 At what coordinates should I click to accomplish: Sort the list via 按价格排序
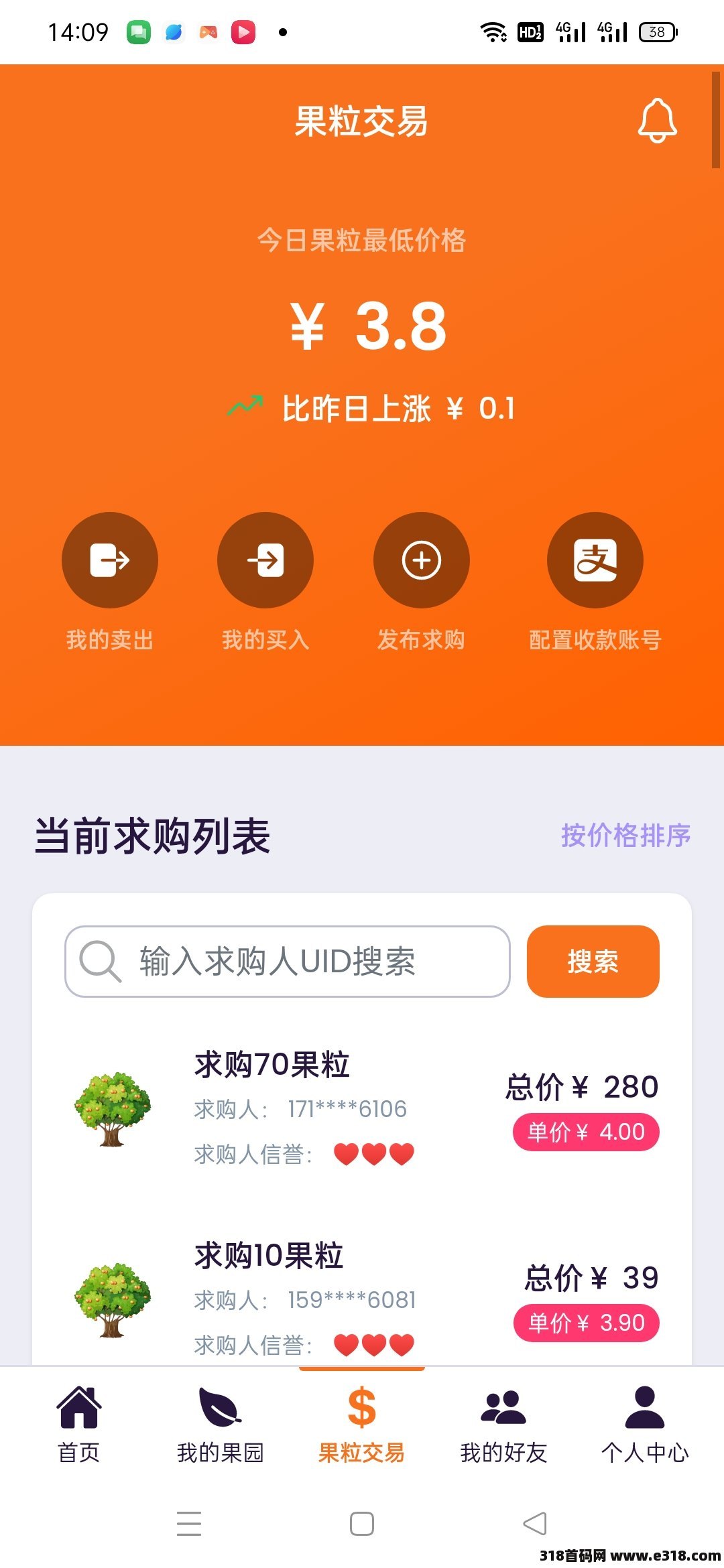[625, 836]
